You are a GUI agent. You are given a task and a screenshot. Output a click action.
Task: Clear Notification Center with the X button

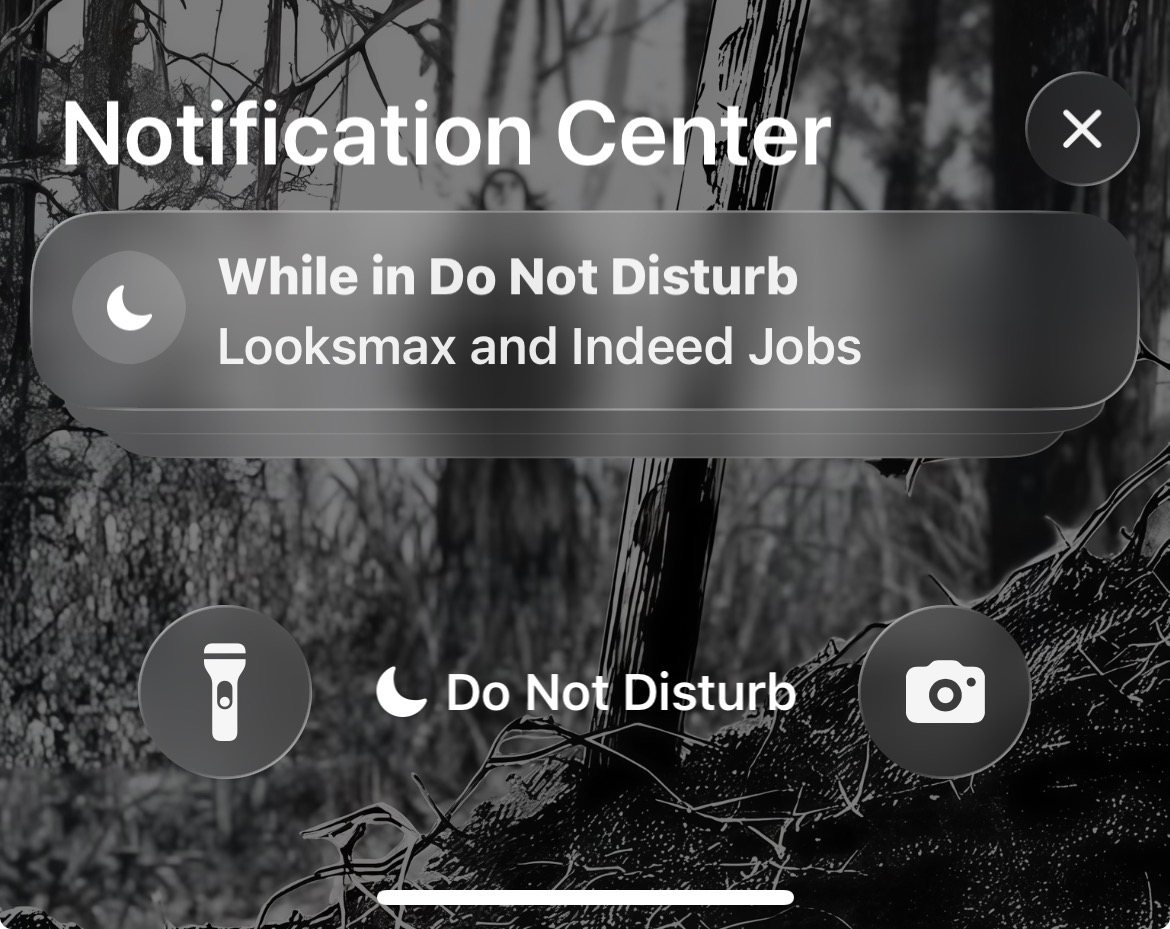click(1082, 129)
